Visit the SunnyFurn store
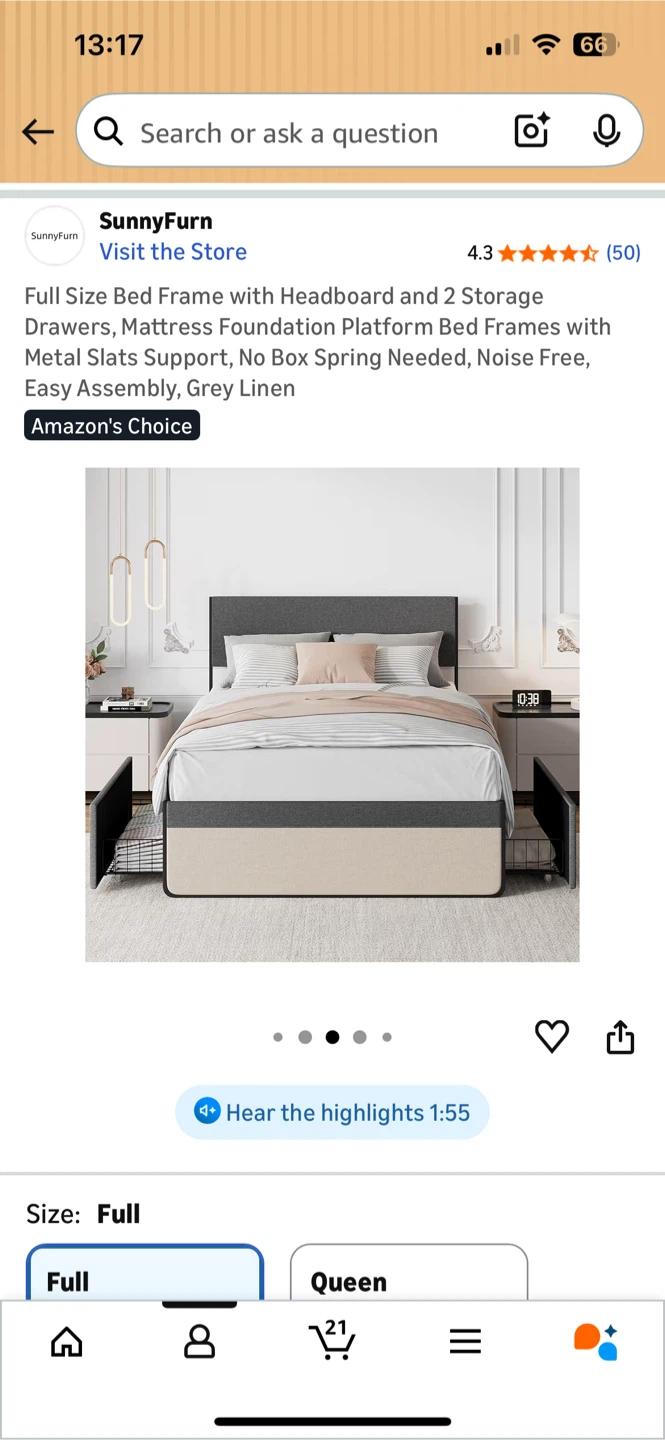The height and width of the screenshot is (1440, 665). tap(173, 252)
